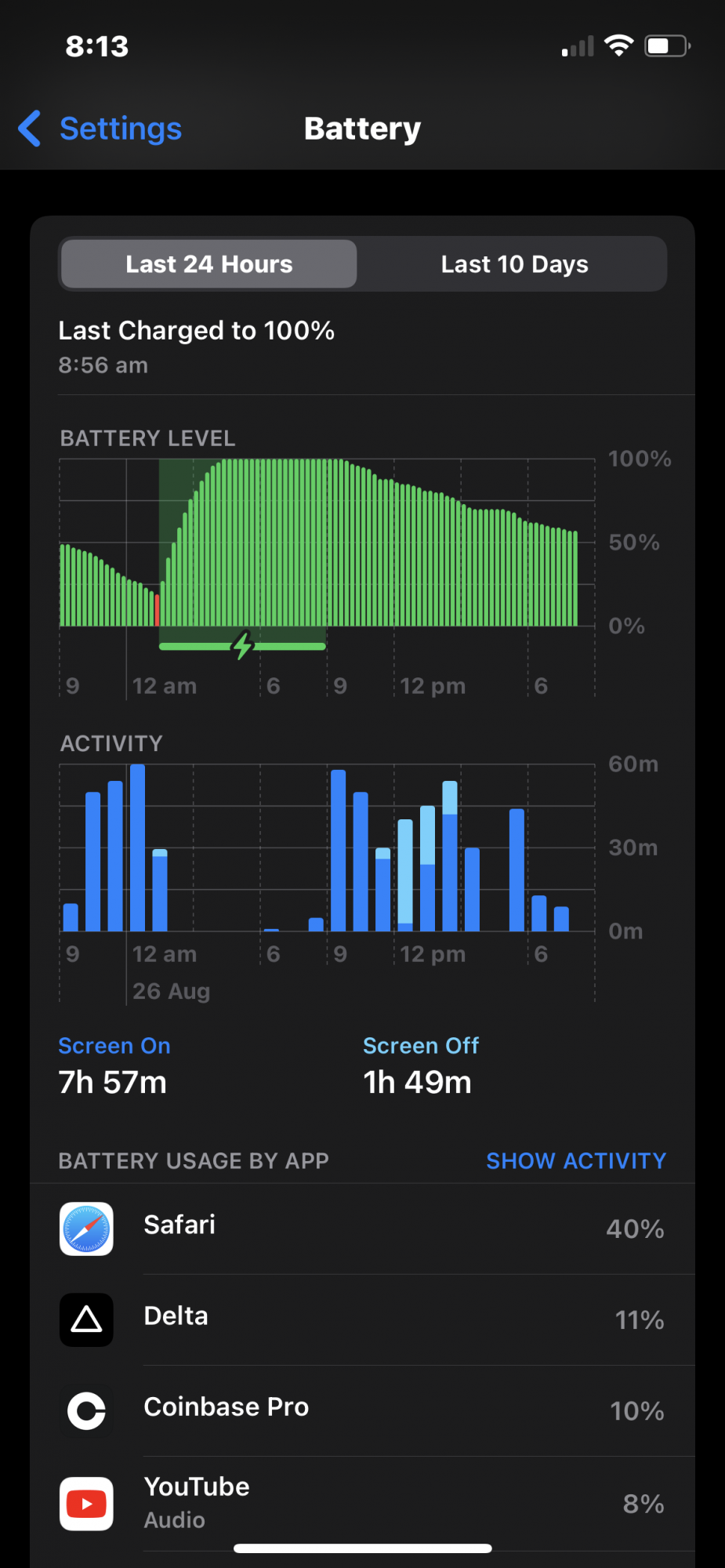Screen dimensions: 725x1568
Task: Open Safari battery usage row
Action: pos(362,1229)
